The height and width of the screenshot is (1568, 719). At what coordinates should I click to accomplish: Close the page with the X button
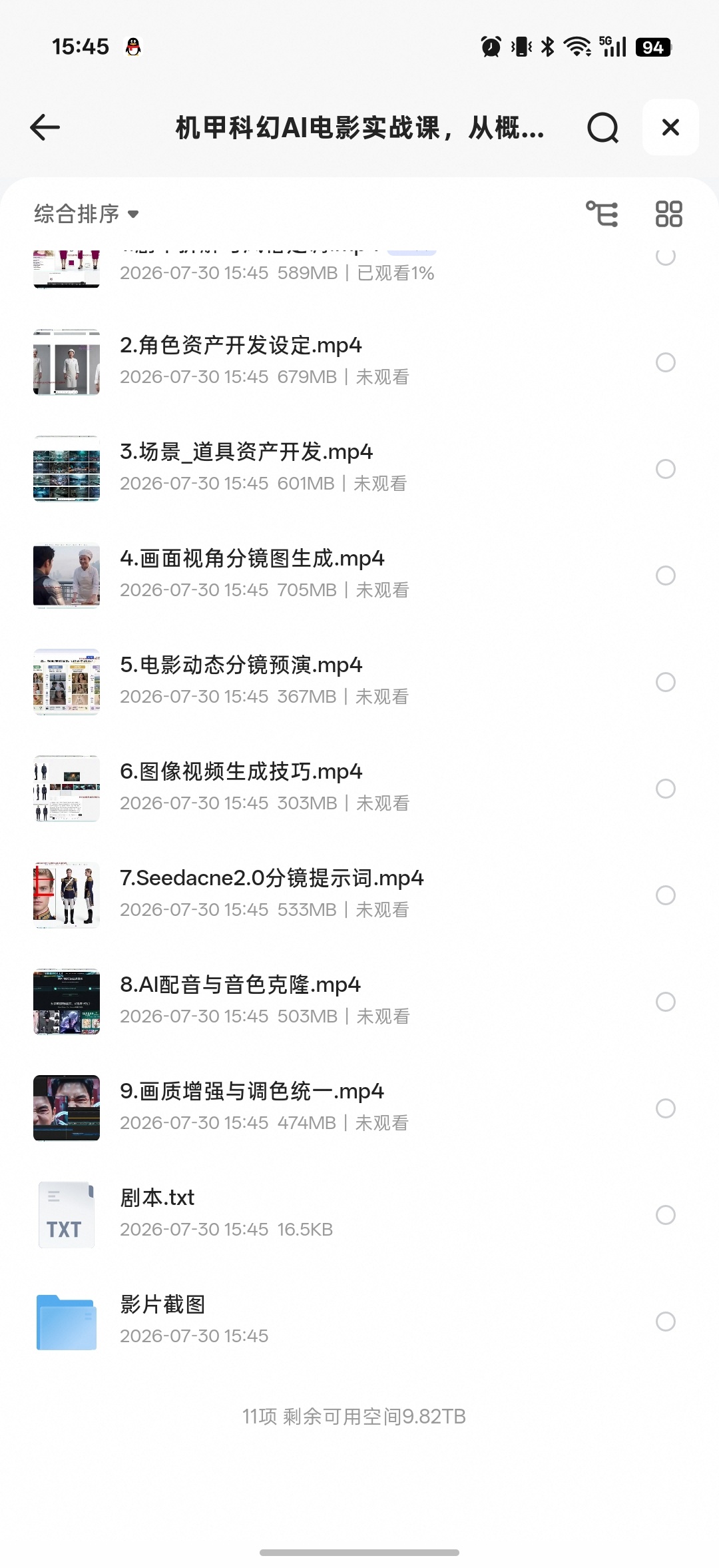tap(670, 127)
